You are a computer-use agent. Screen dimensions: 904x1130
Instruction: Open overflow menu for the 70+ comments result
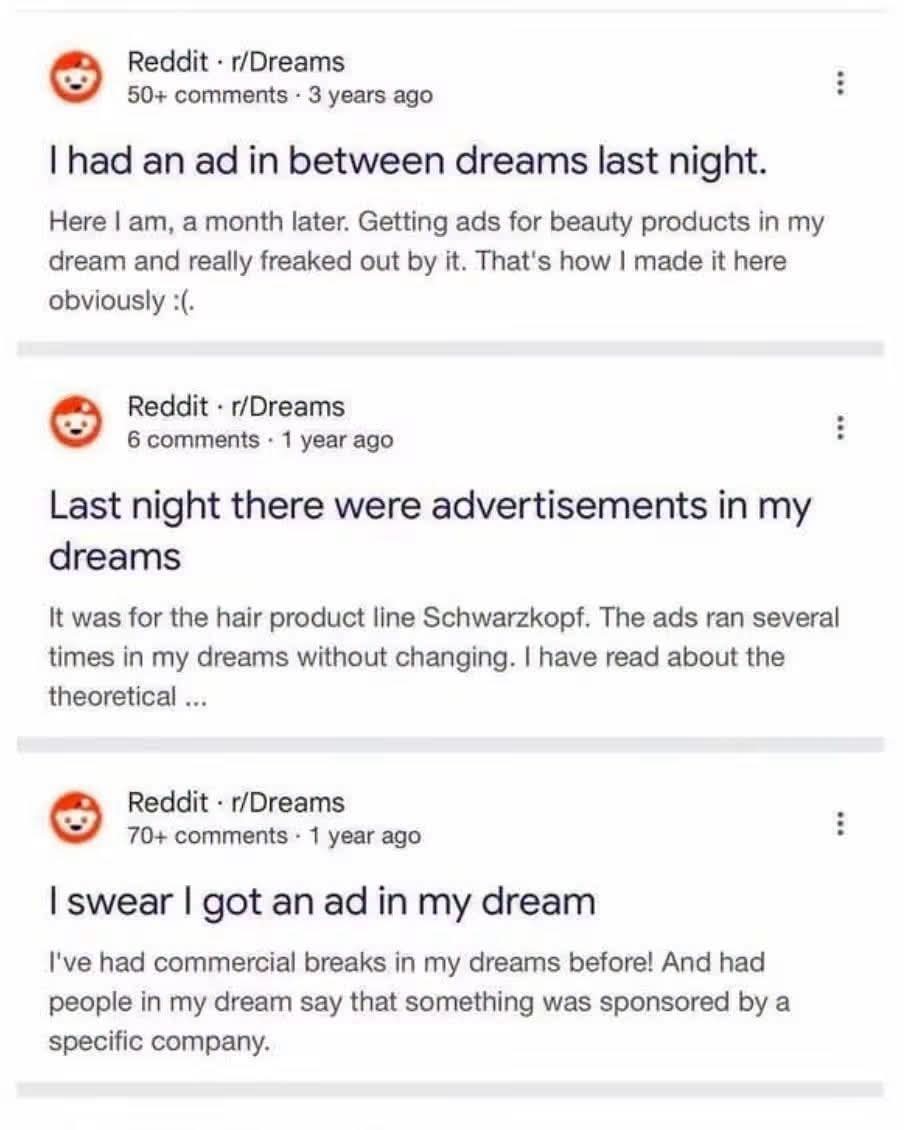[840, 822]
